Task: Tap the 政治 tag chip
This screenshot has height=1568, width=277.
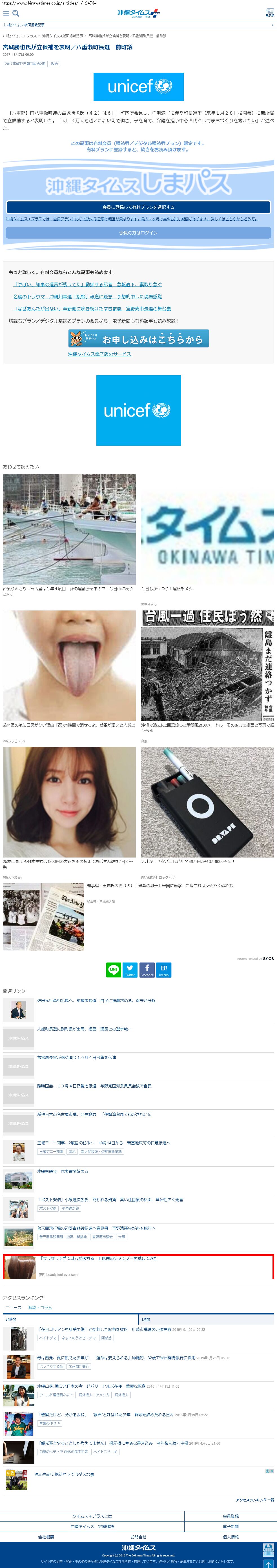Action: [54, 63]
